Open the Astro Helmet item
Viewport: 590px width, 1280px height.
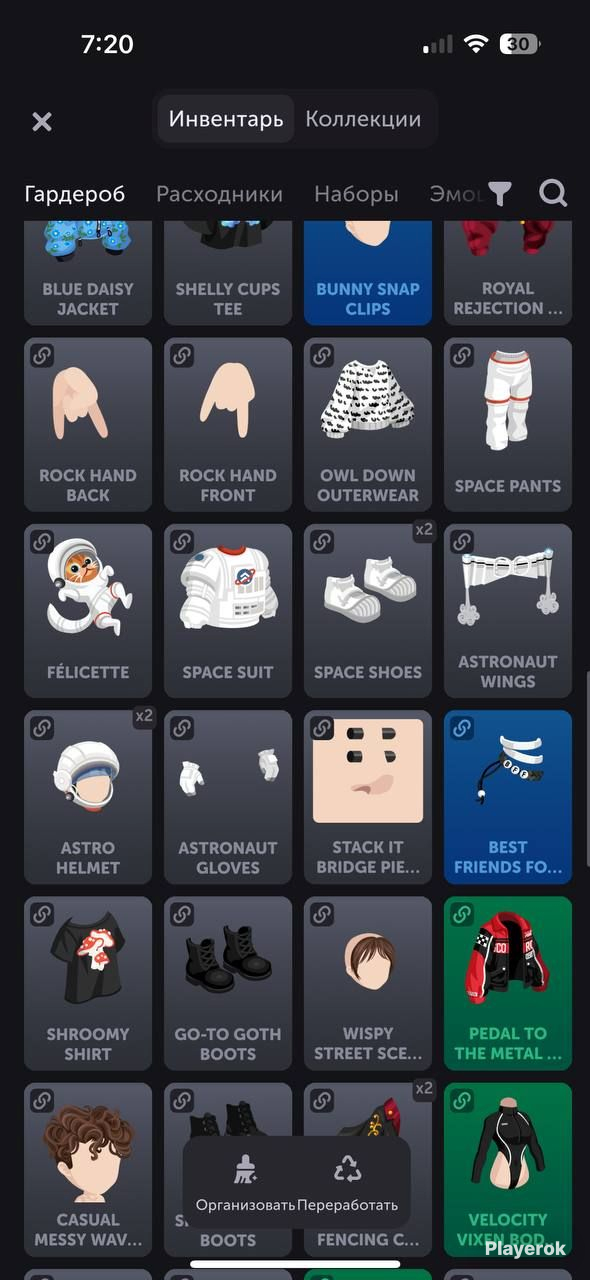click(x=88, y=797)
